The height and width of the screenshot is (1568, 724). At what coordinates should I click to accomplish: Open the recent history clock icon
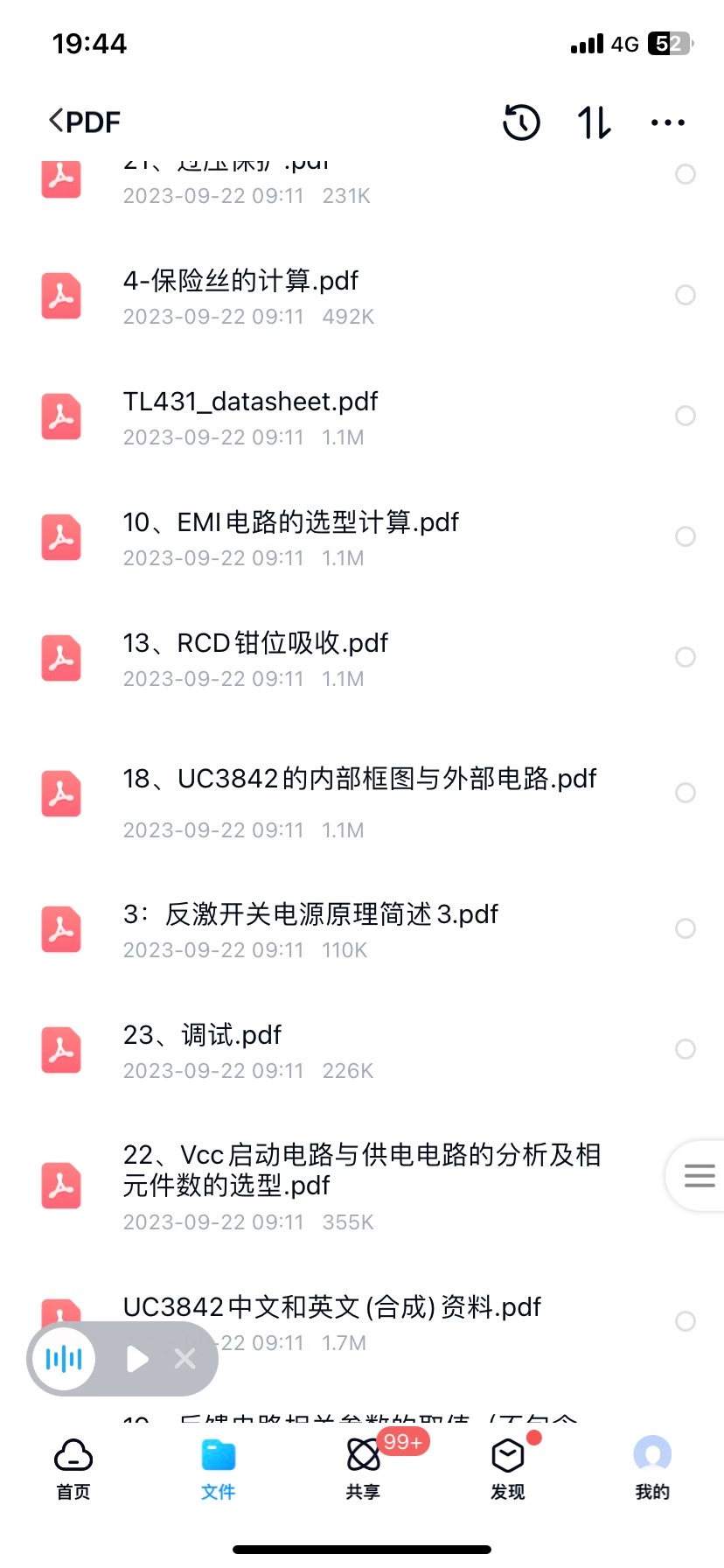coord(522,122)
